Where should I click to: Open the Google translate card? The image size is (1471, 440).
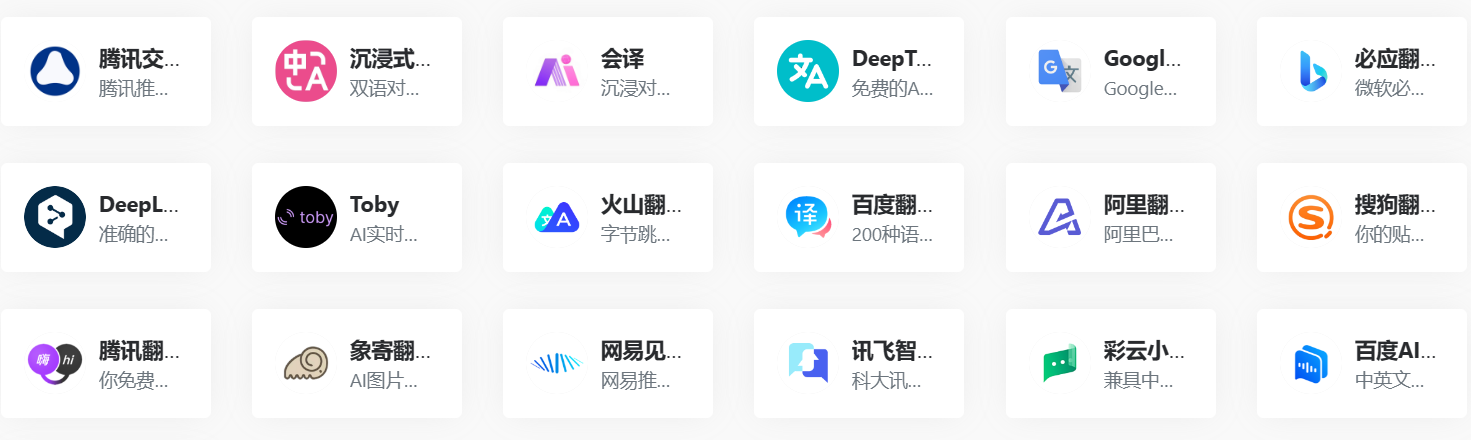(1110, 72)
